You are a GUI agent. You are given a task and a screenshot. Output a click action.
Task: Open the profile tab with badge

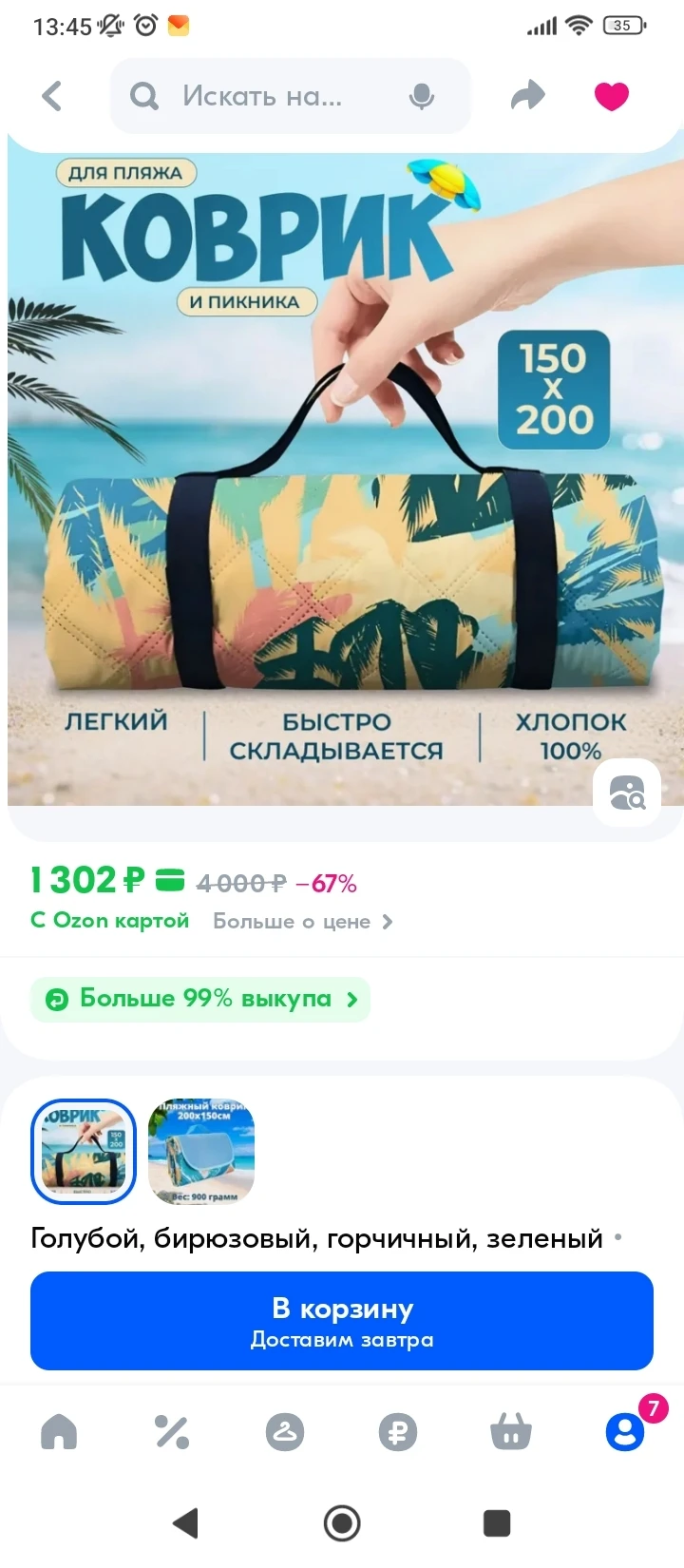pyautogui.click(x=625, y=1431)
